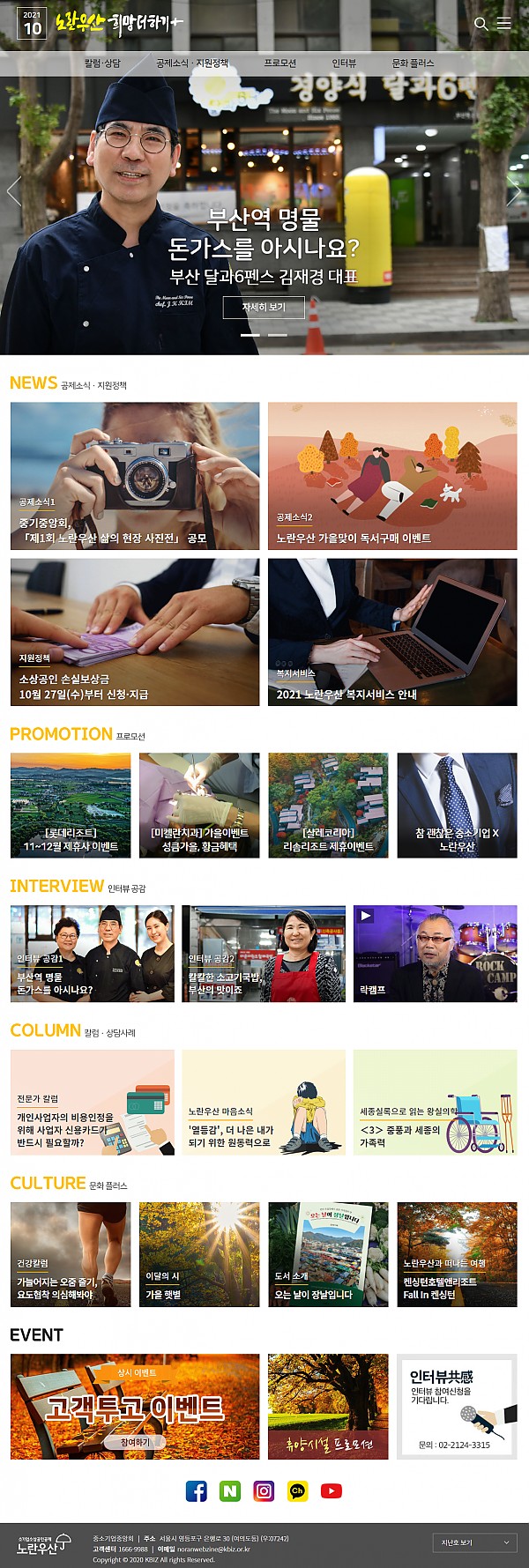Screen dimensions: 529x1568
Task: Tap the 자세히 보기 button on the banner
Action: [x=264, y=308]
